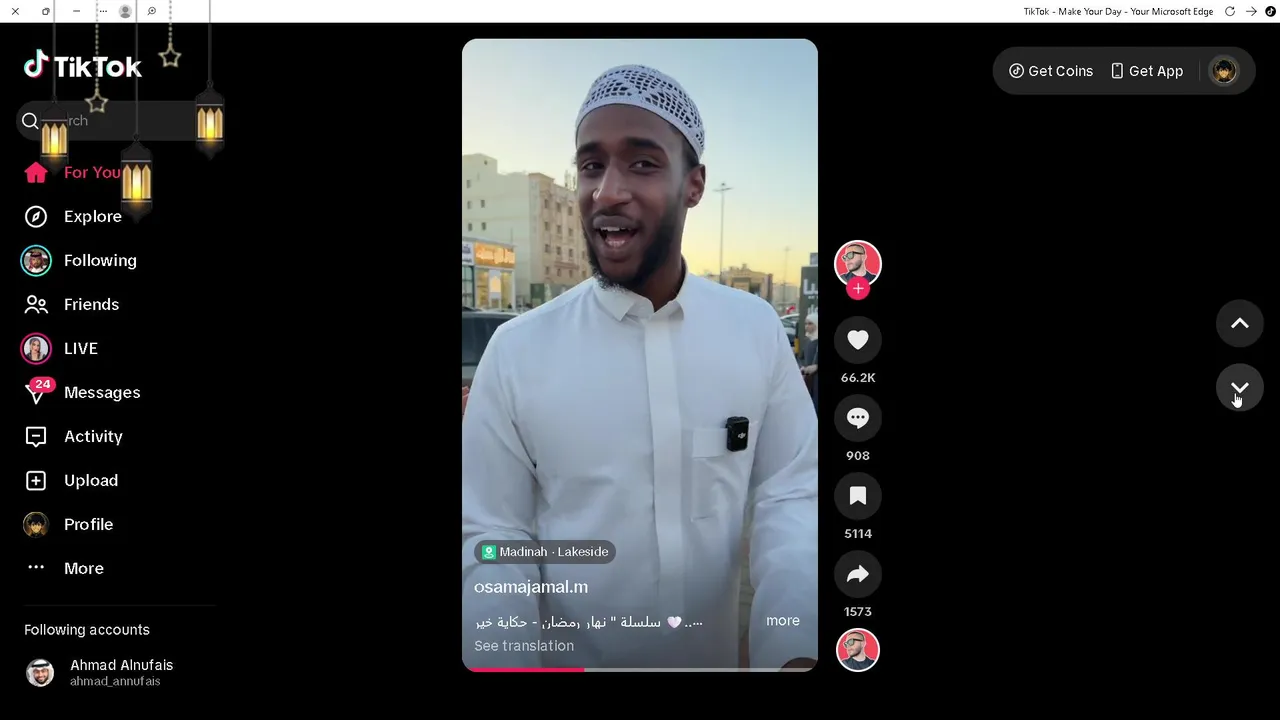
Task: Open Get App
Action: point(1146,71)
